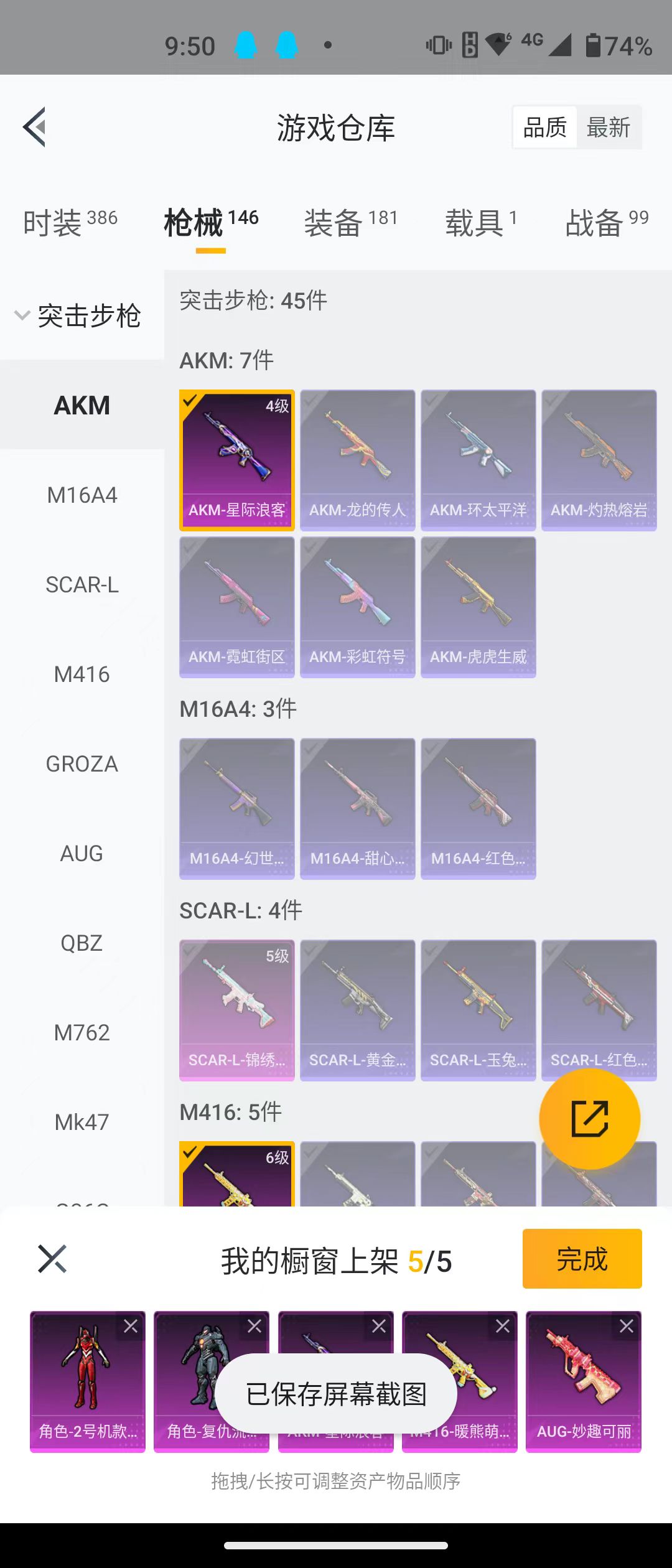
Task: Select M16A4 in the sidebar
Action: pyautogui.click(x=82, y=495)
